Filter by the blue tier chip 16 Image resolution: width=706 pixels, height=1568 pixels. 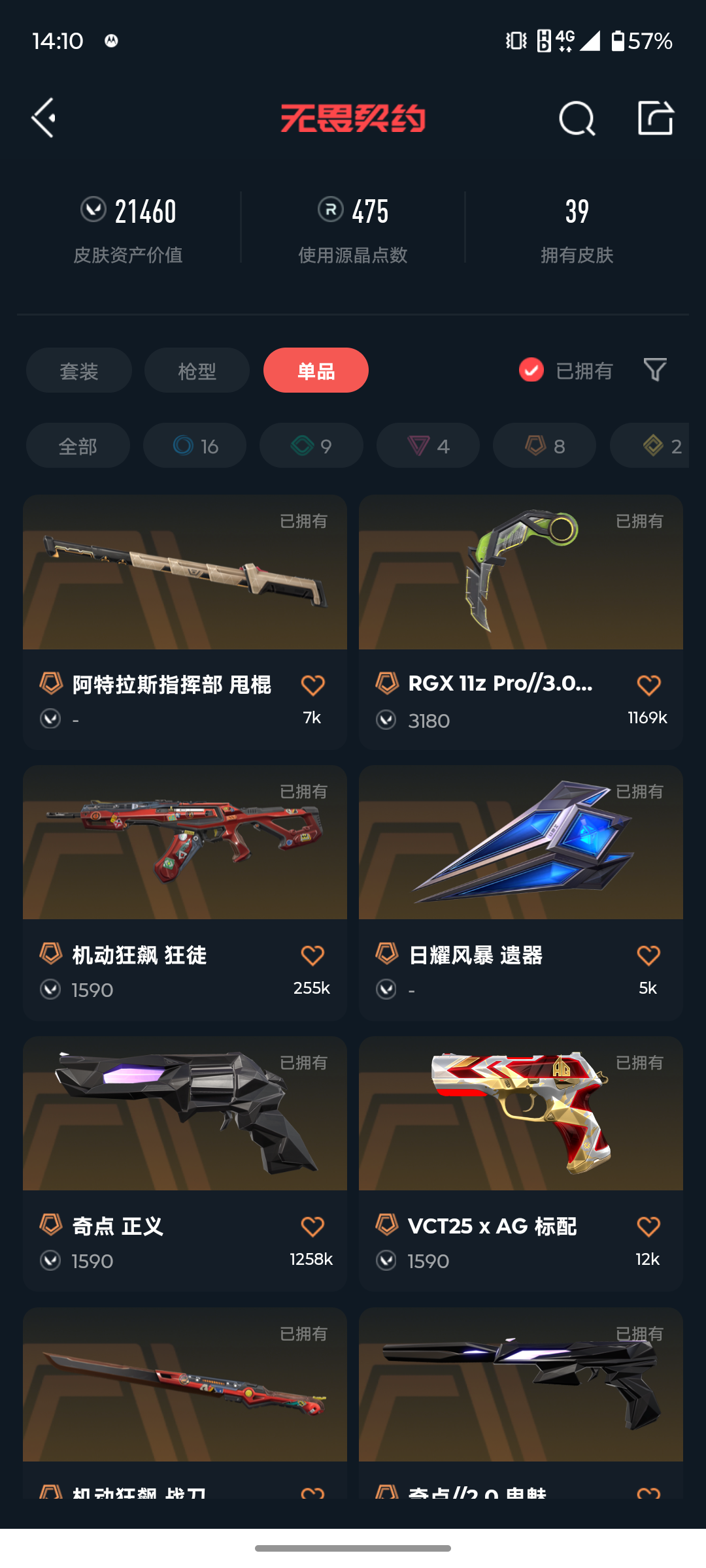point(195,446)
